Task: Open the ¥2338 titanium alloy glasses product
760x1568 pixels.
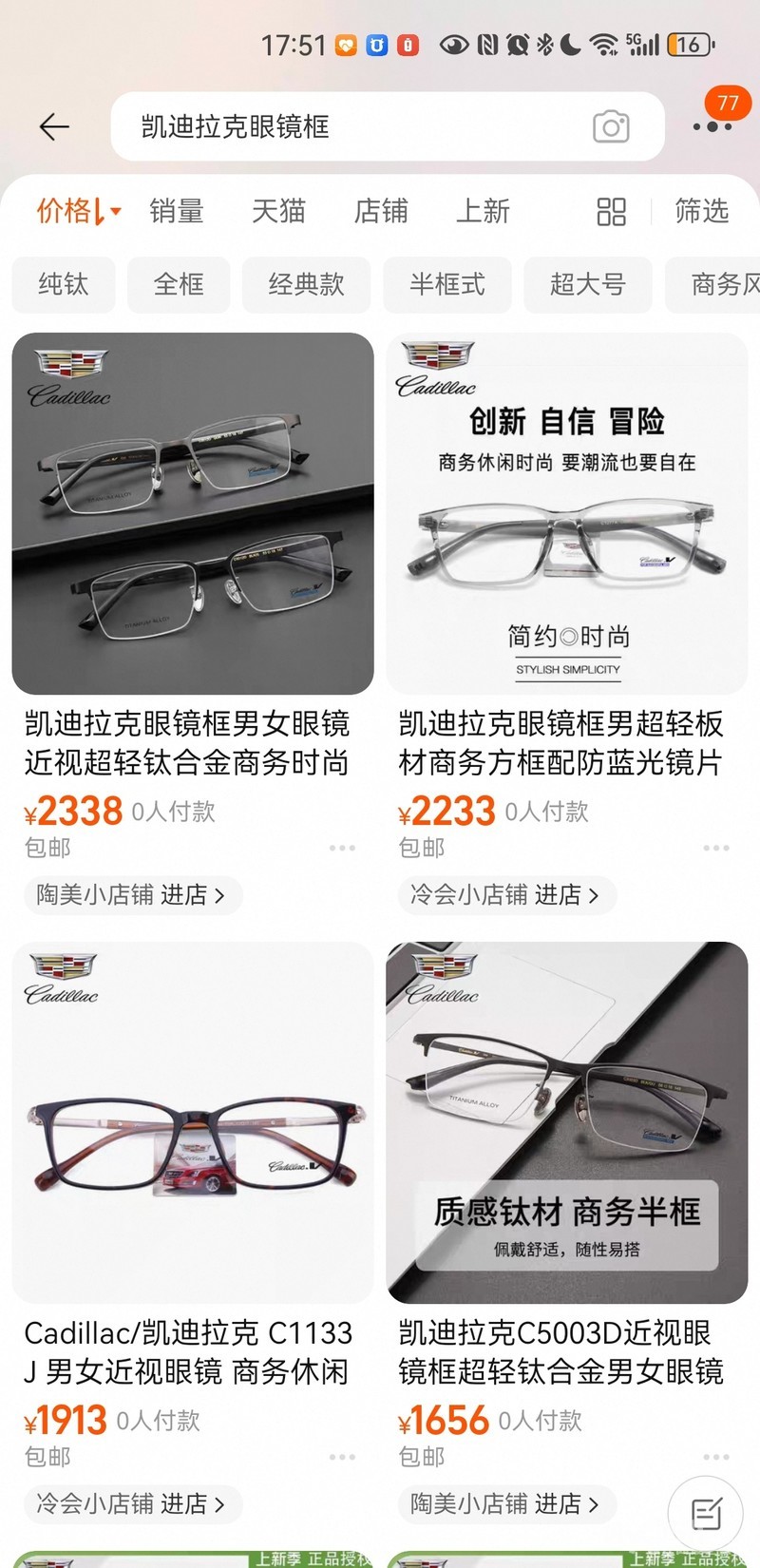Action: coord(193,513)
